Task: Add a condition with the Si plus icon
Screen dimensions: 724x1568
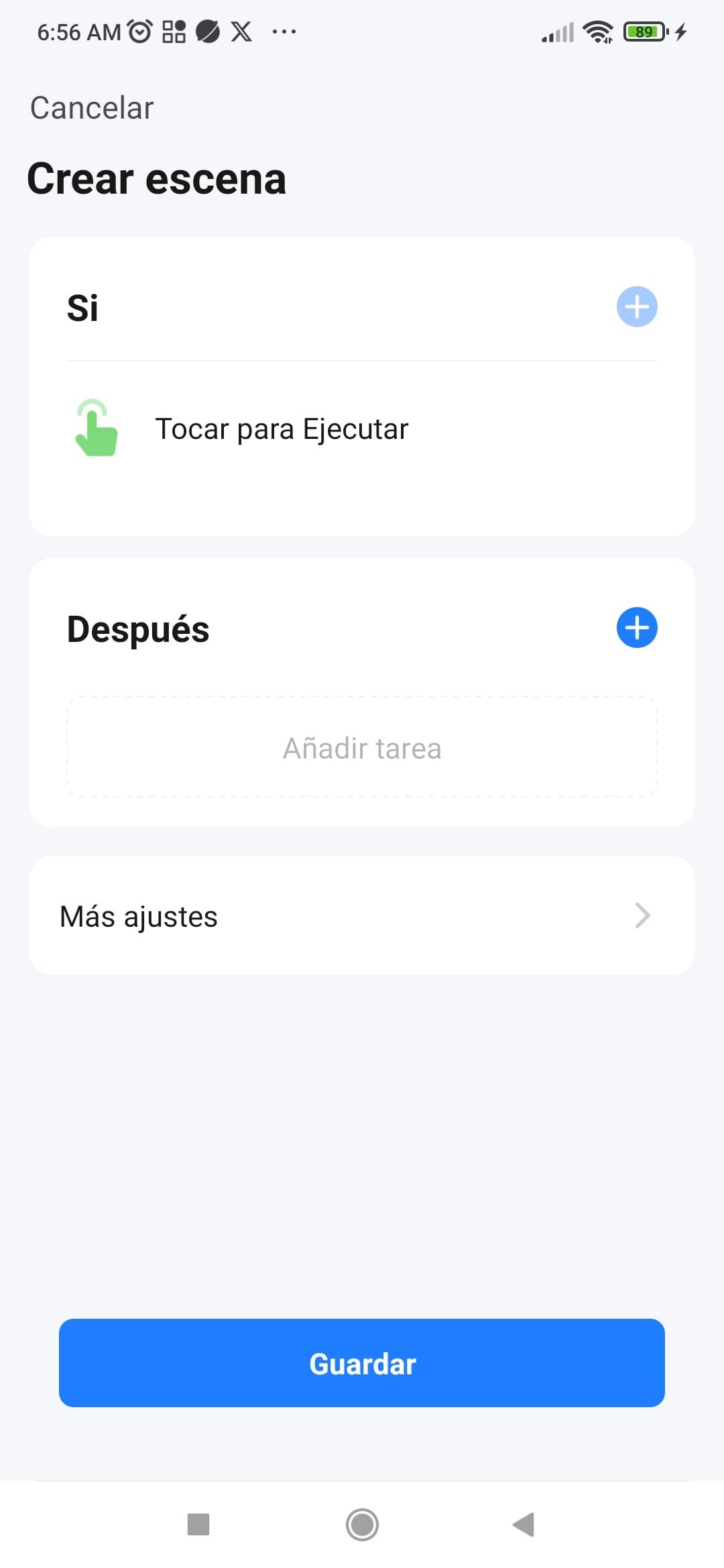Action: coord(636,307)
